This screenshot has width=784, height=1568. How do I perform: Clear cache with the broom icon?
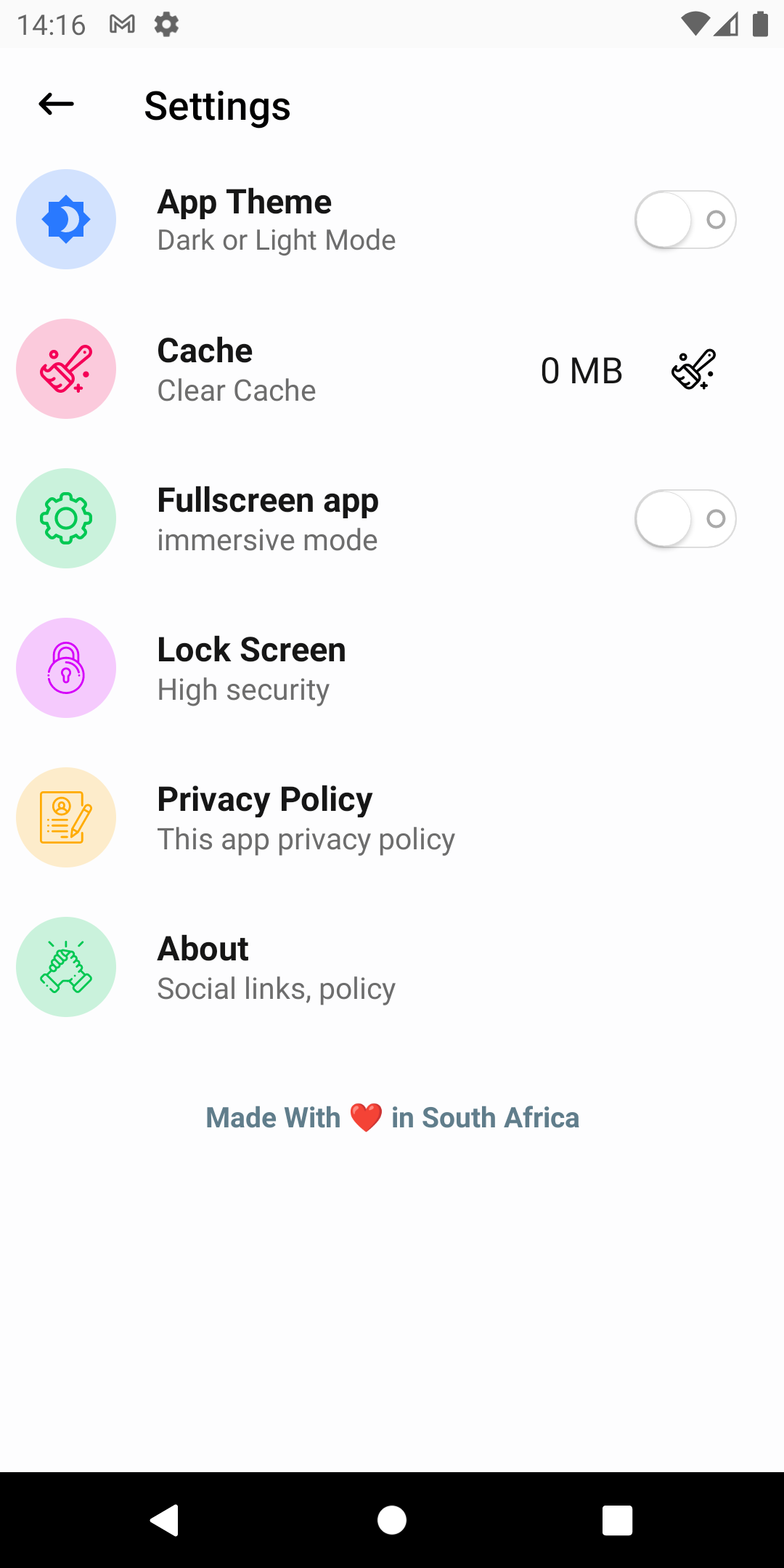click(x=693, y=369)
